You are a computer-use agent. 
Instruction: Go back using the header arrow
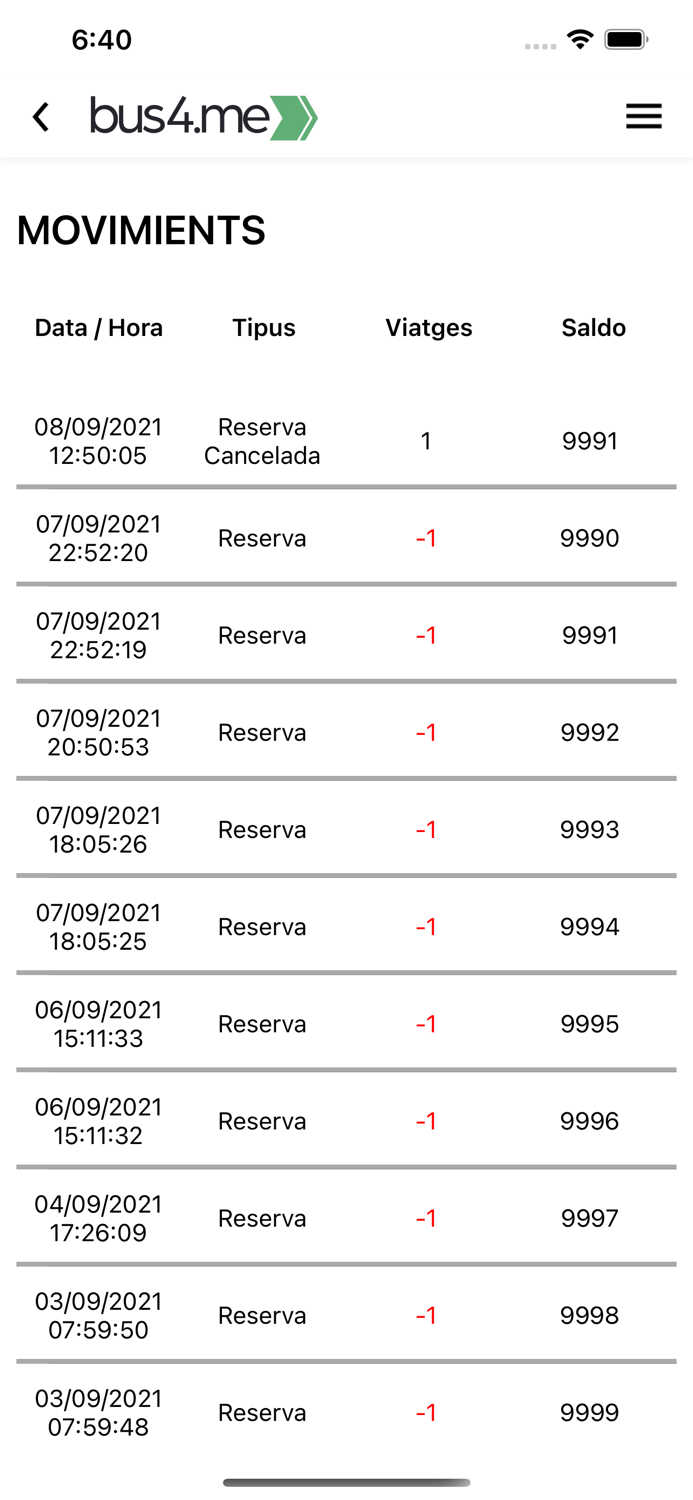[x=41, y=117]
